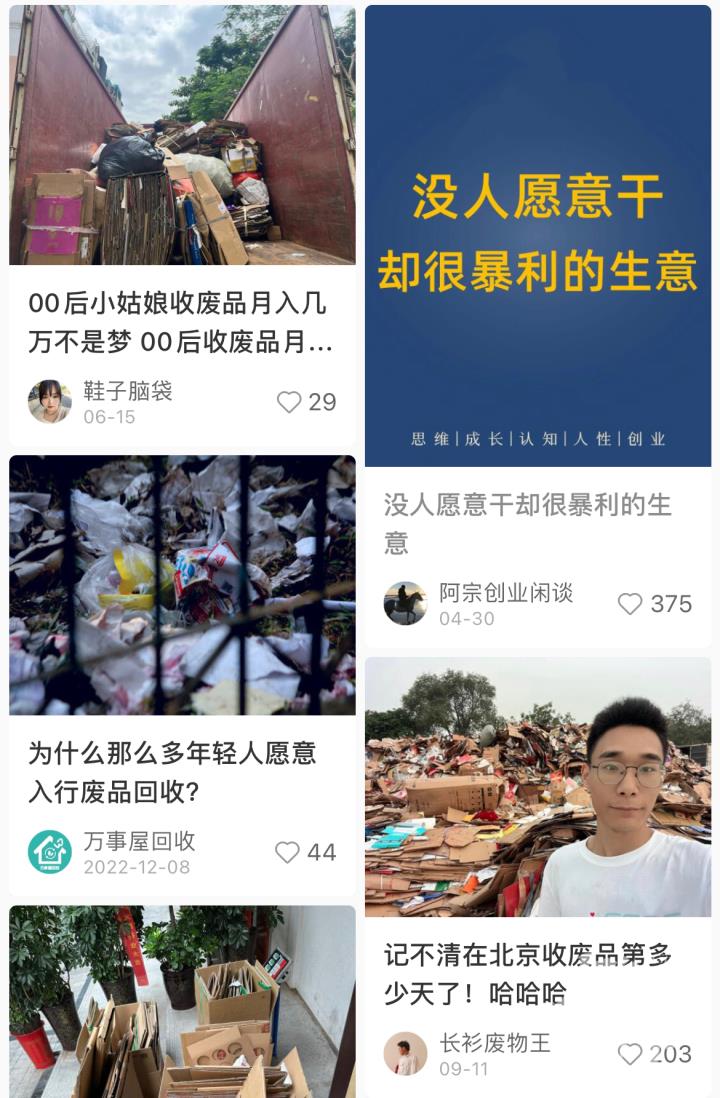
Task: Like the post by 鞋子脑袋
Action: [x=290, y=402]
